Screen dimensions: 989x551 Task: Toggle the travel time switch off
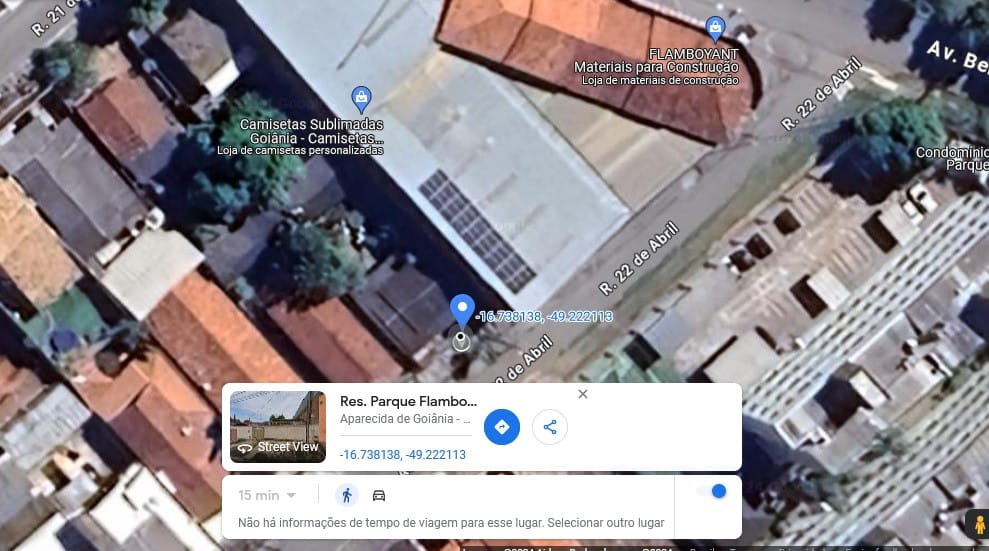712,492
